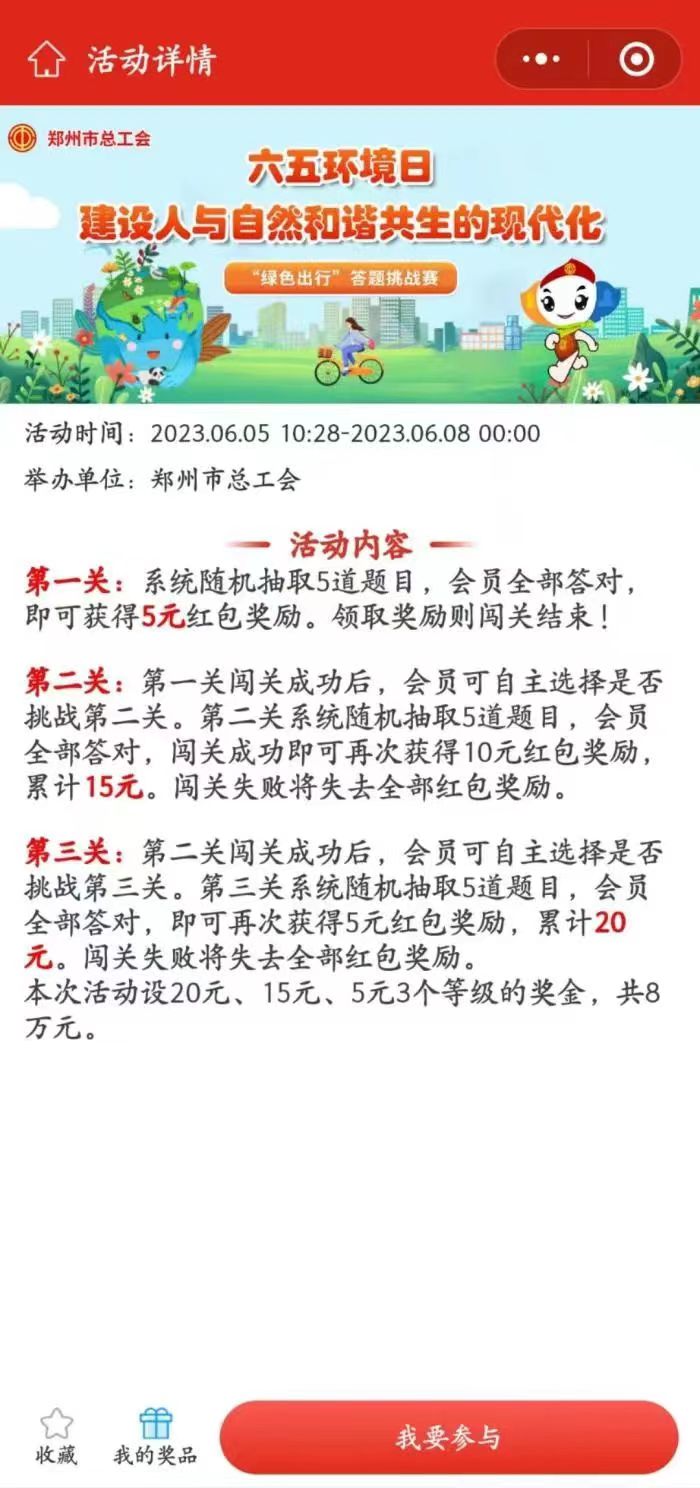
Task: Open the mini program more-options menu
Action: (542, 59)
